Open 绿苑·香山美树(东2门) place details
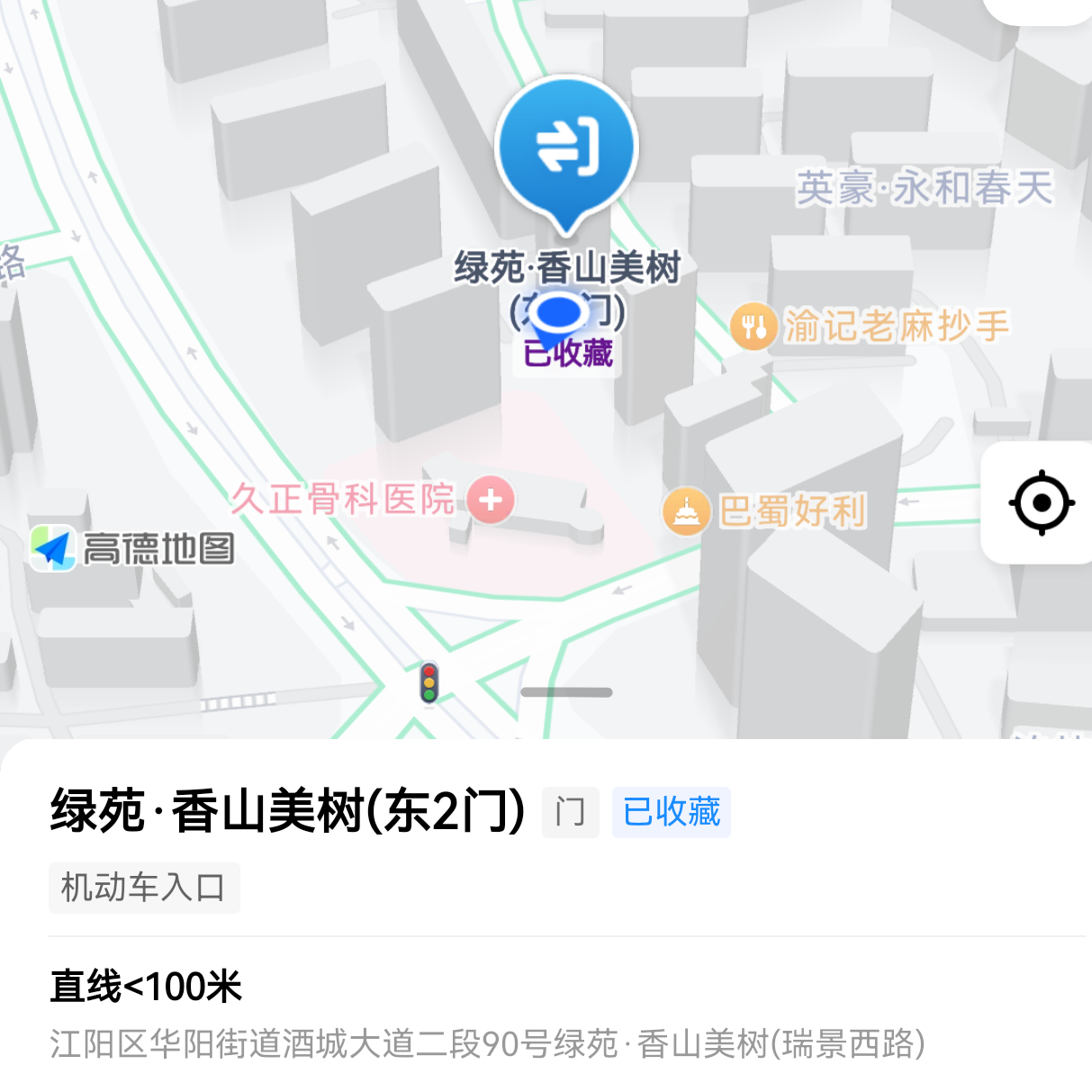The image size is (1092, 1092). (288, 811)
